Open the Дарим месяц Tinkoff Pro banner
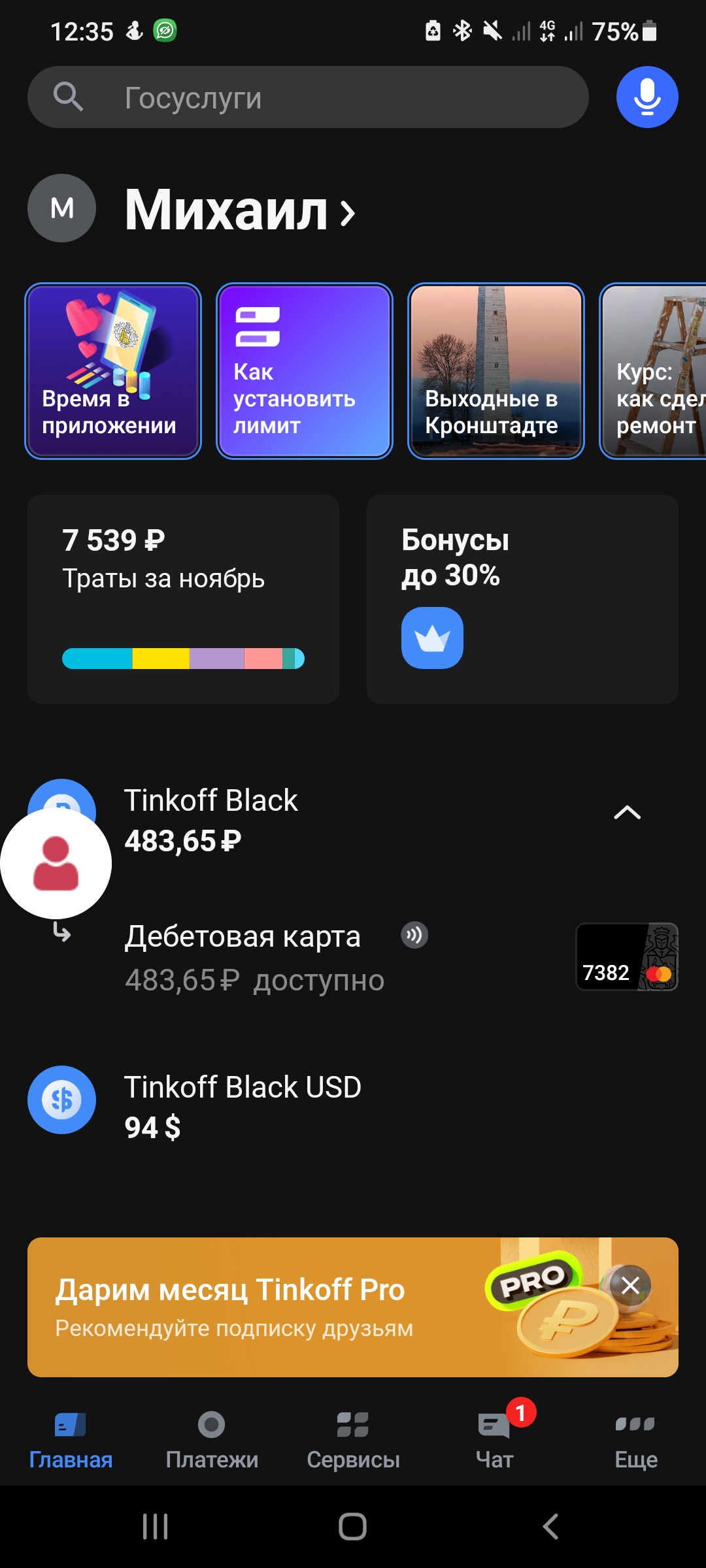The height and width of the screenshot is (1568, 706). [261, 1307]
